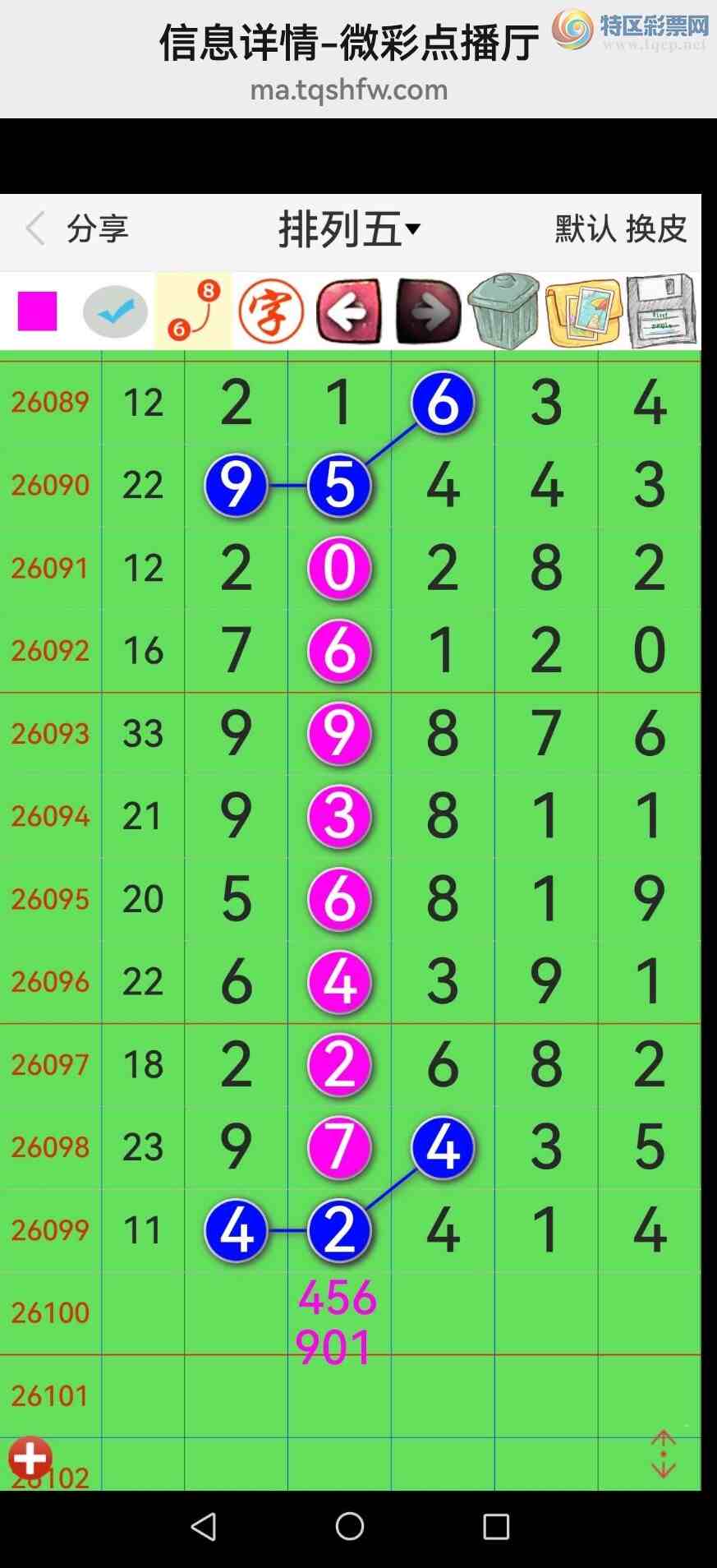Tap the 分享 share button

pos(98,228)
